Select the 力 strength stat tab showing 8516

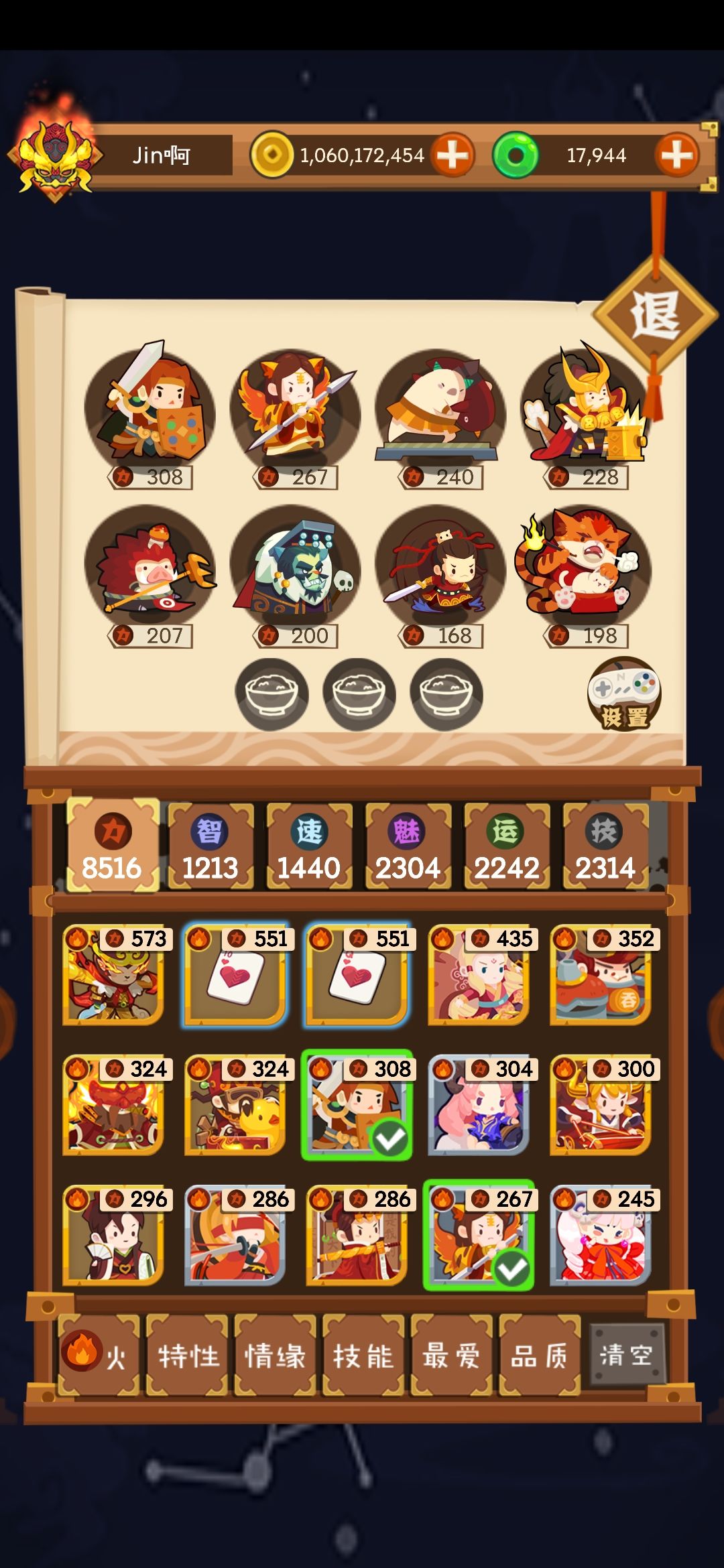(112, 845)
